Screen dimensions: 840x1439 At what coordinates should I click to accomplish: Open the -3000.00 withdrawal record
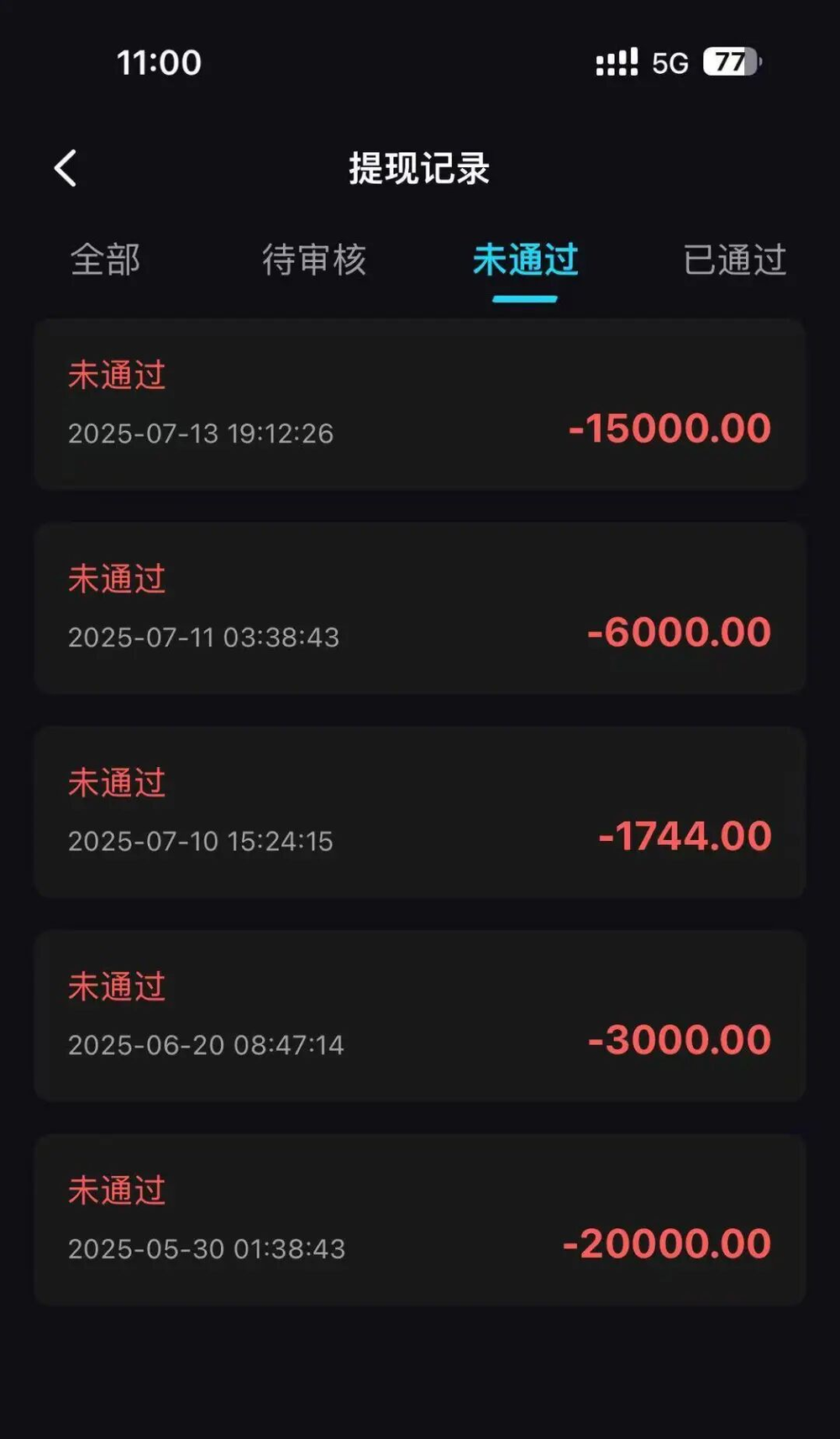[x=420, y=1016]
